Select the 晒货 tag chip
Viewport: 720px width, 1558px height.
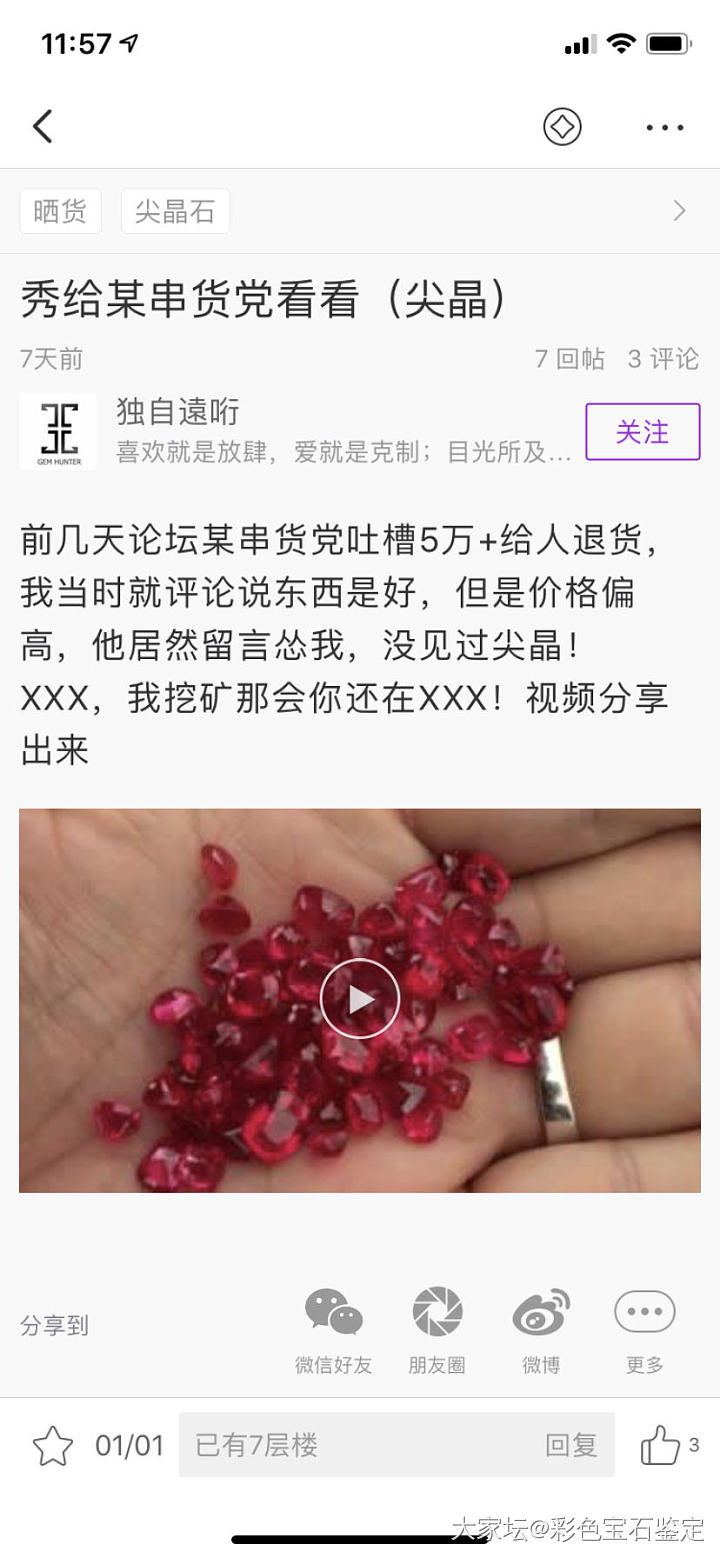pyautogui.click(x=60, y=211)
